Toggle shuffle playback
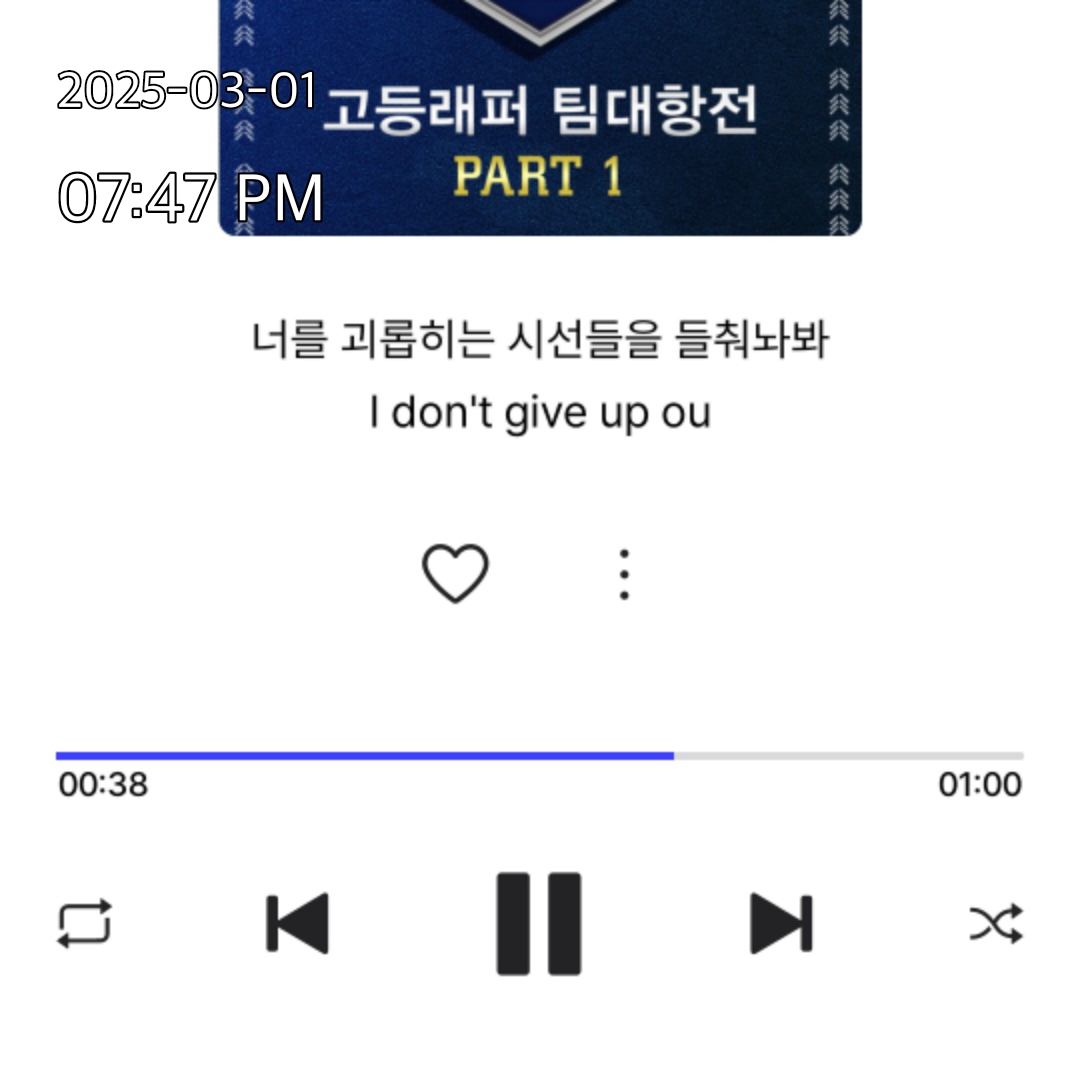This screenshot has height=1080, width=1080. (996, 923)
